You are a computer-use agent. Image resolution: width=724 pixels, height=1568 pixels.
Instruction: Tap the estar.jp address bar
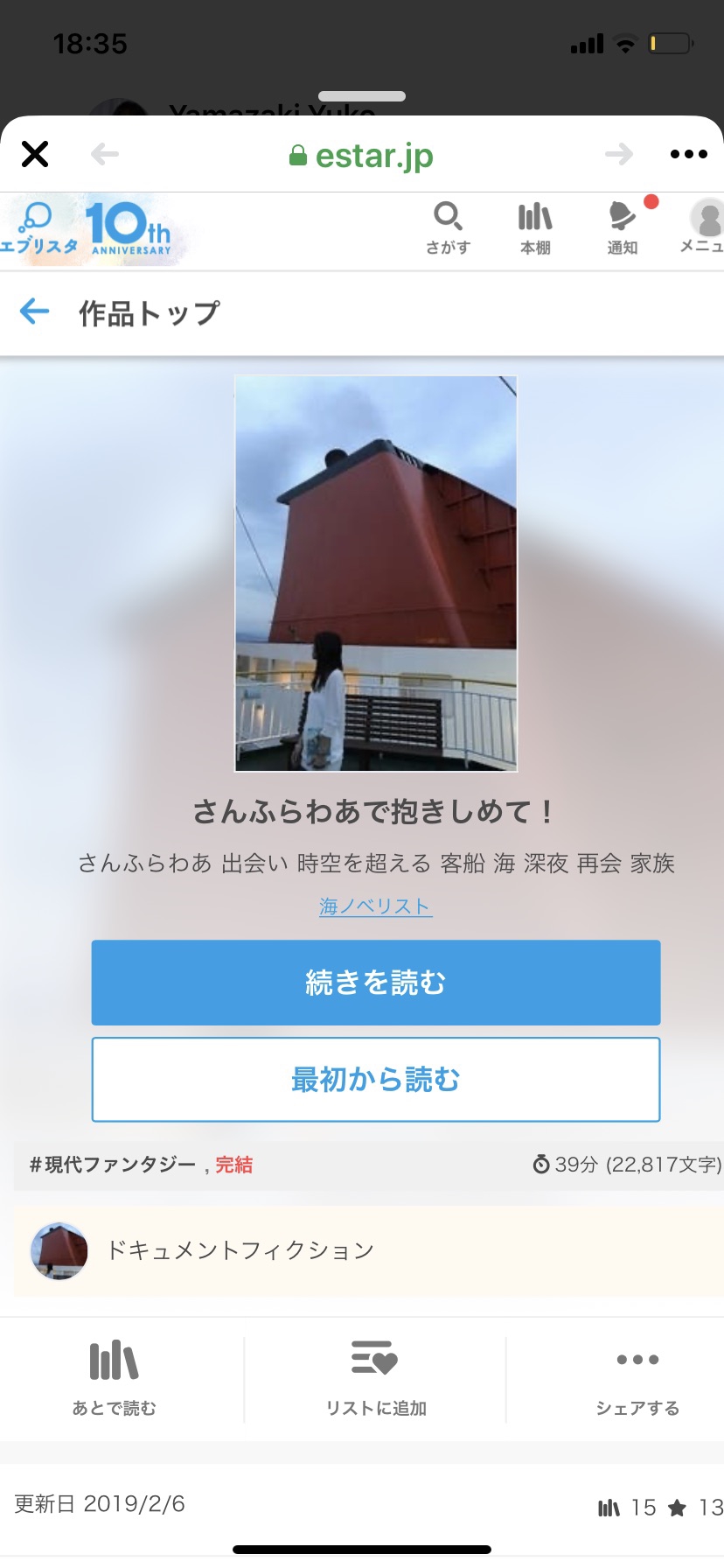pyautogui.click(x=362, y=156)
